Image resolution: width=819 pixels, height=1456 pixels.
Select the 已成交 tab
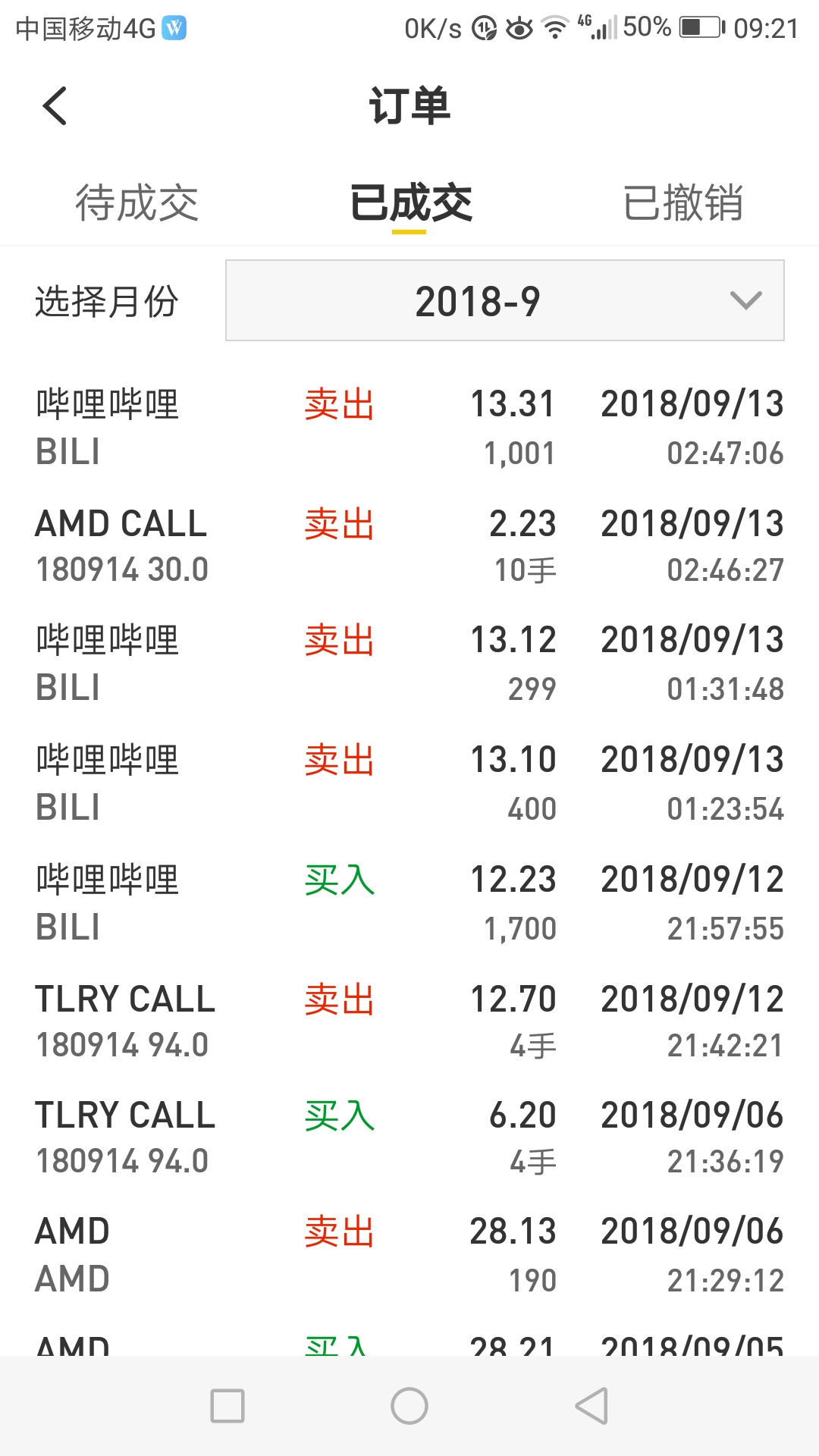tap(409, 203)
